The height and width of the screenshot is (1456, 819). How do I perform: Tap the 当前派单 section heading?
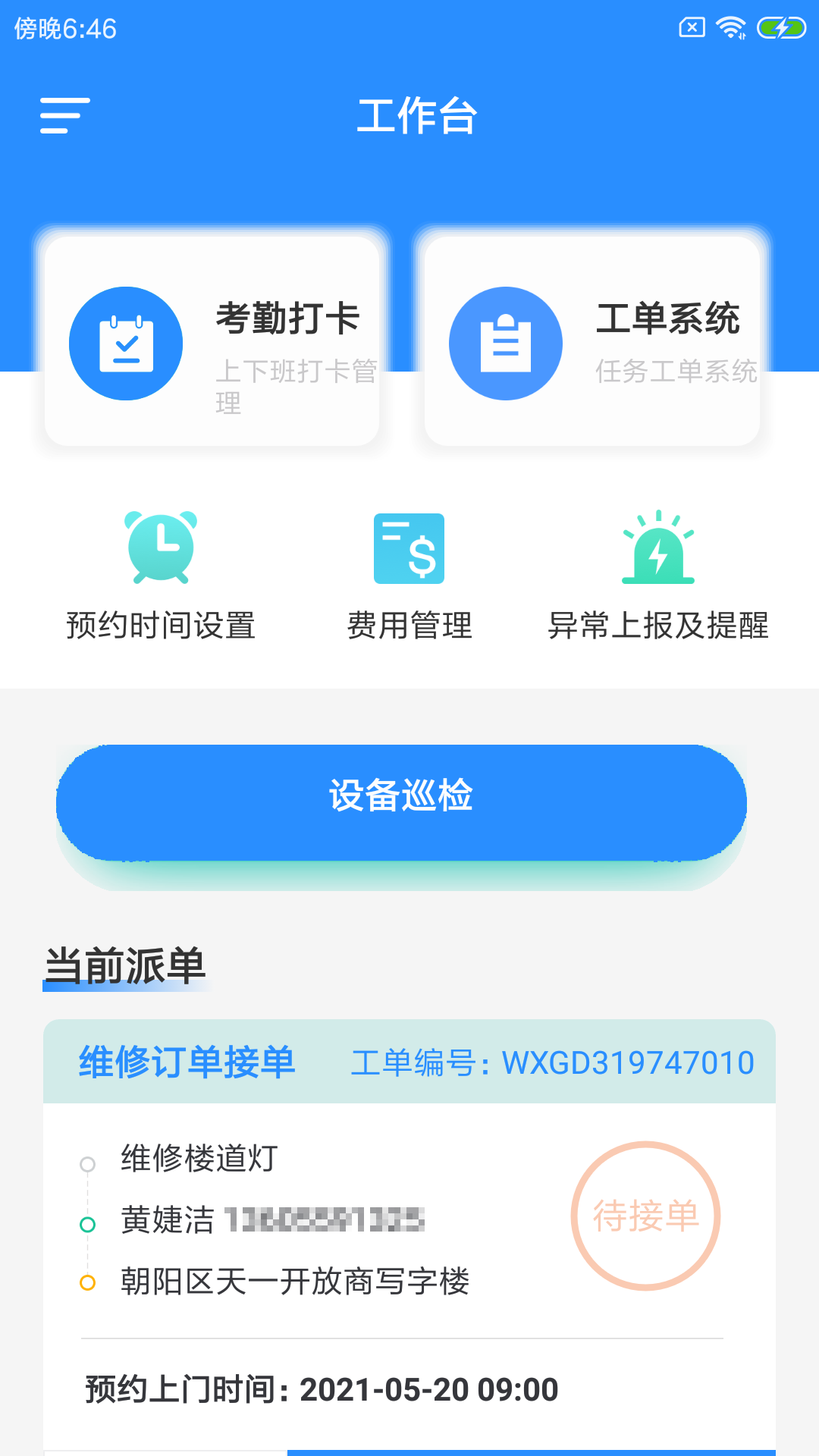[x=127, y=964]
